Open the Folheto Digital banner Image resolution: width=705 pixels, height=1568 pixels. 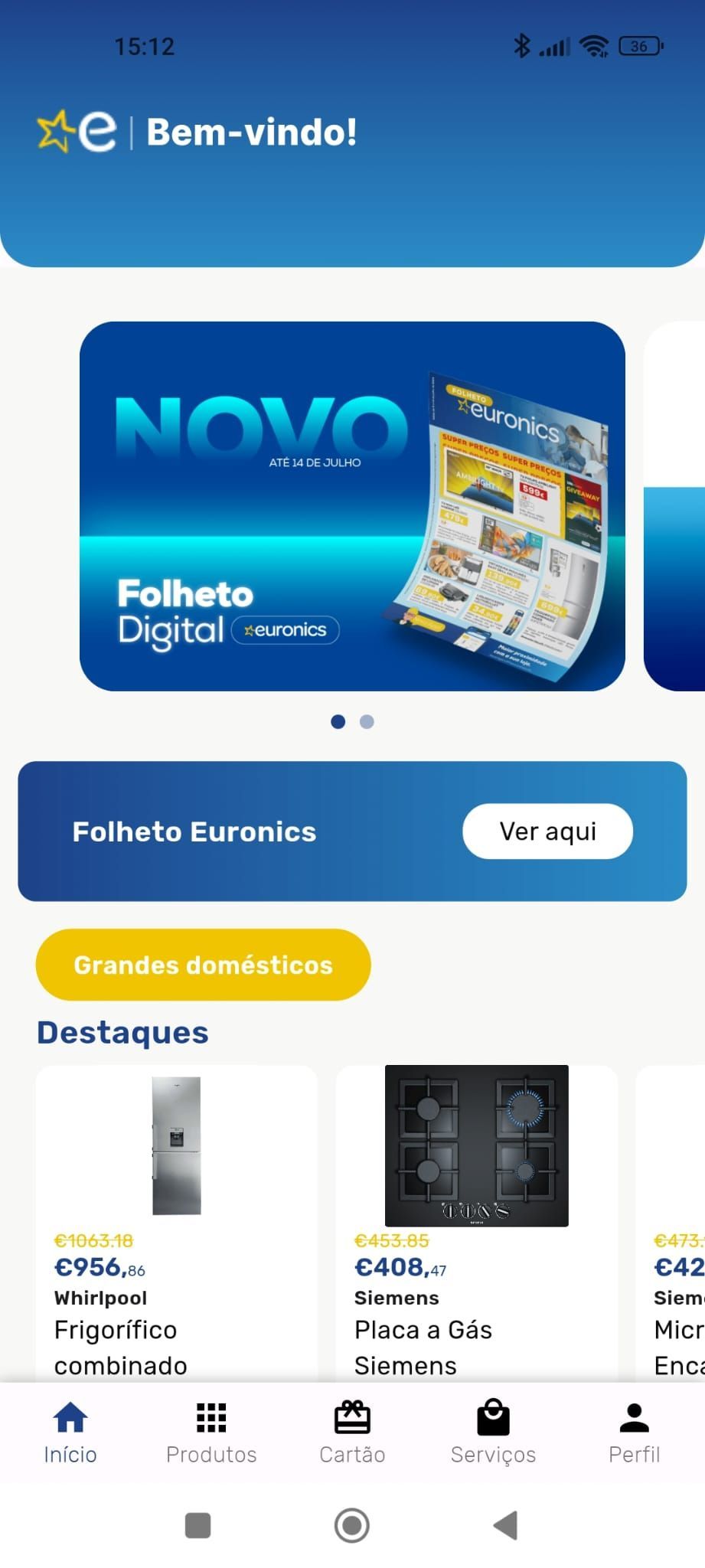point(352,506)
